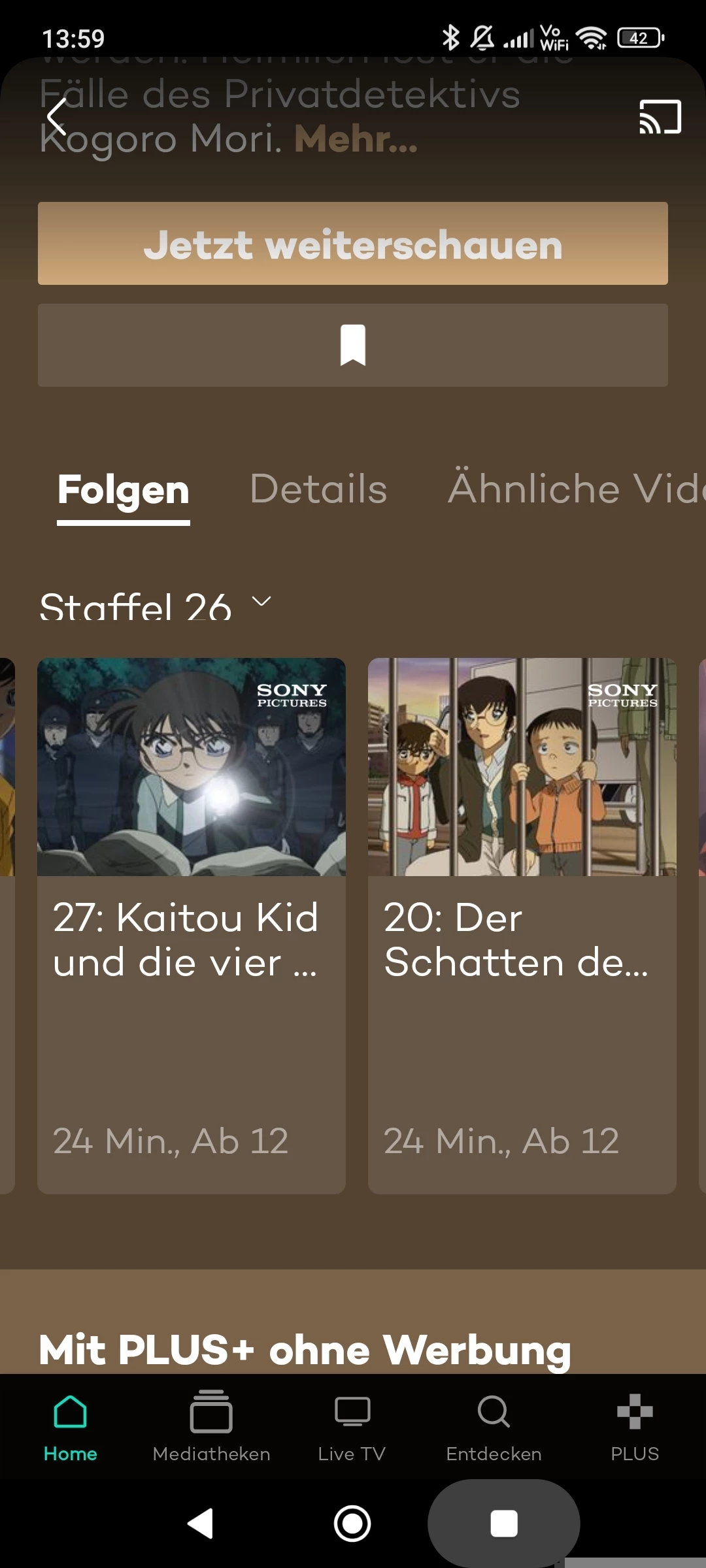The height and width of the screenshot is (1568, 706).
Task: Tap the system back button
Action: pos(201,1524)
